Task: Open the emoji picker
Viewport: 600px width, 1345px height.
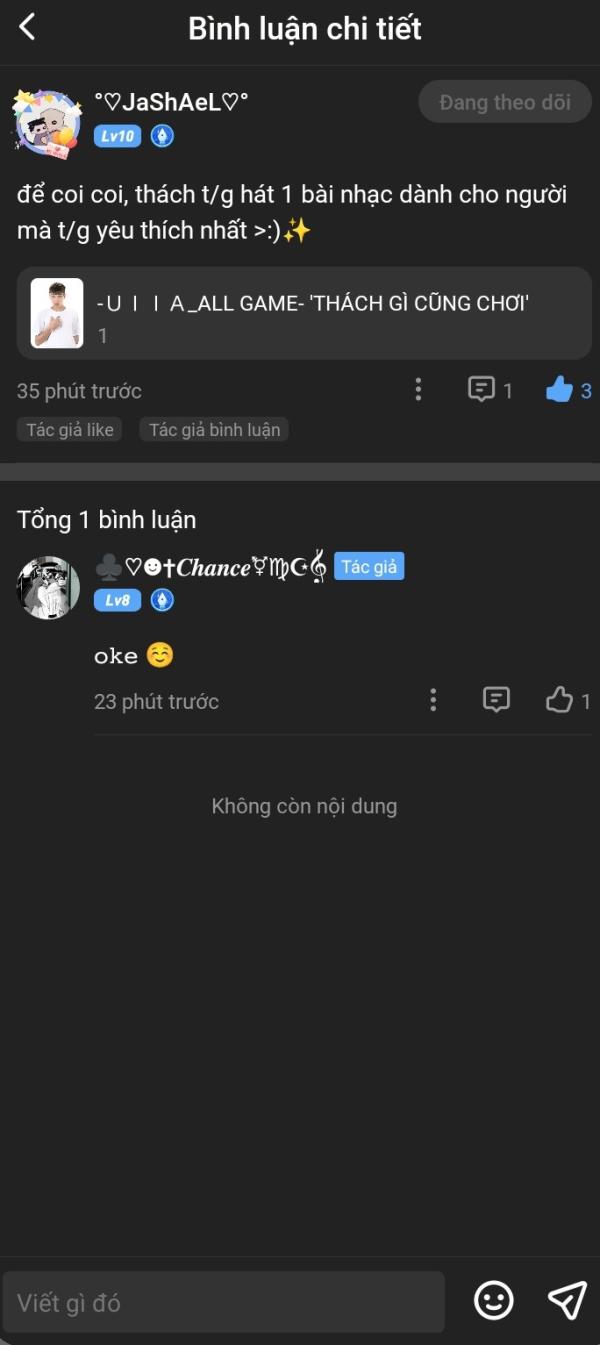Action: coord(493,1301)
